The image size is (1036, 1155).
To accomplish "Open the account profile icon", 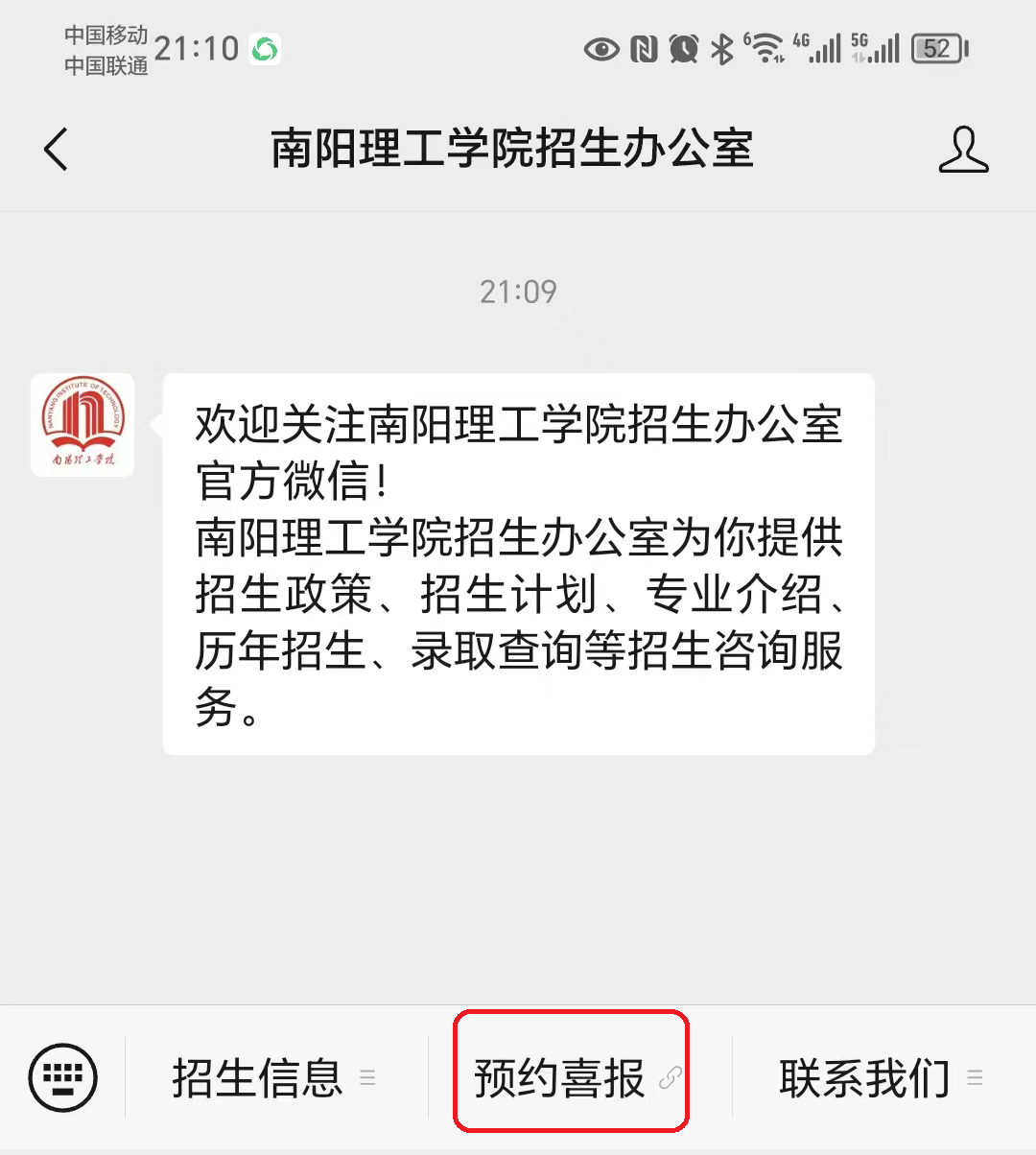I will pos(963,150).
